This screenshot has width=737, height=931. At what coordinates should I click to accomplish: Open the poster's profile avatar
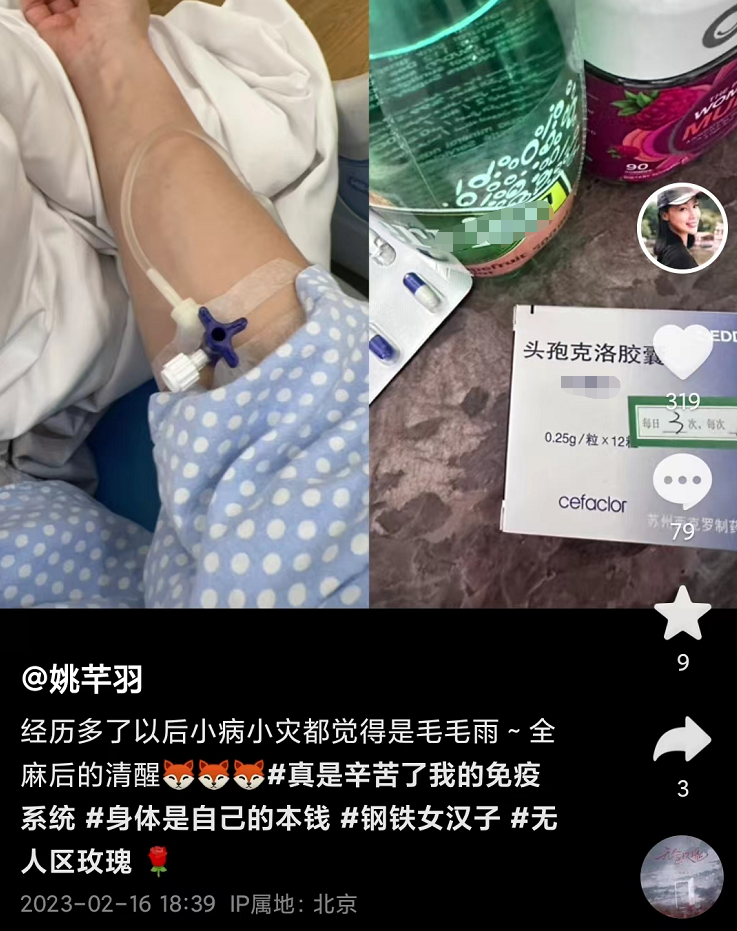click(x=682, y=228)
